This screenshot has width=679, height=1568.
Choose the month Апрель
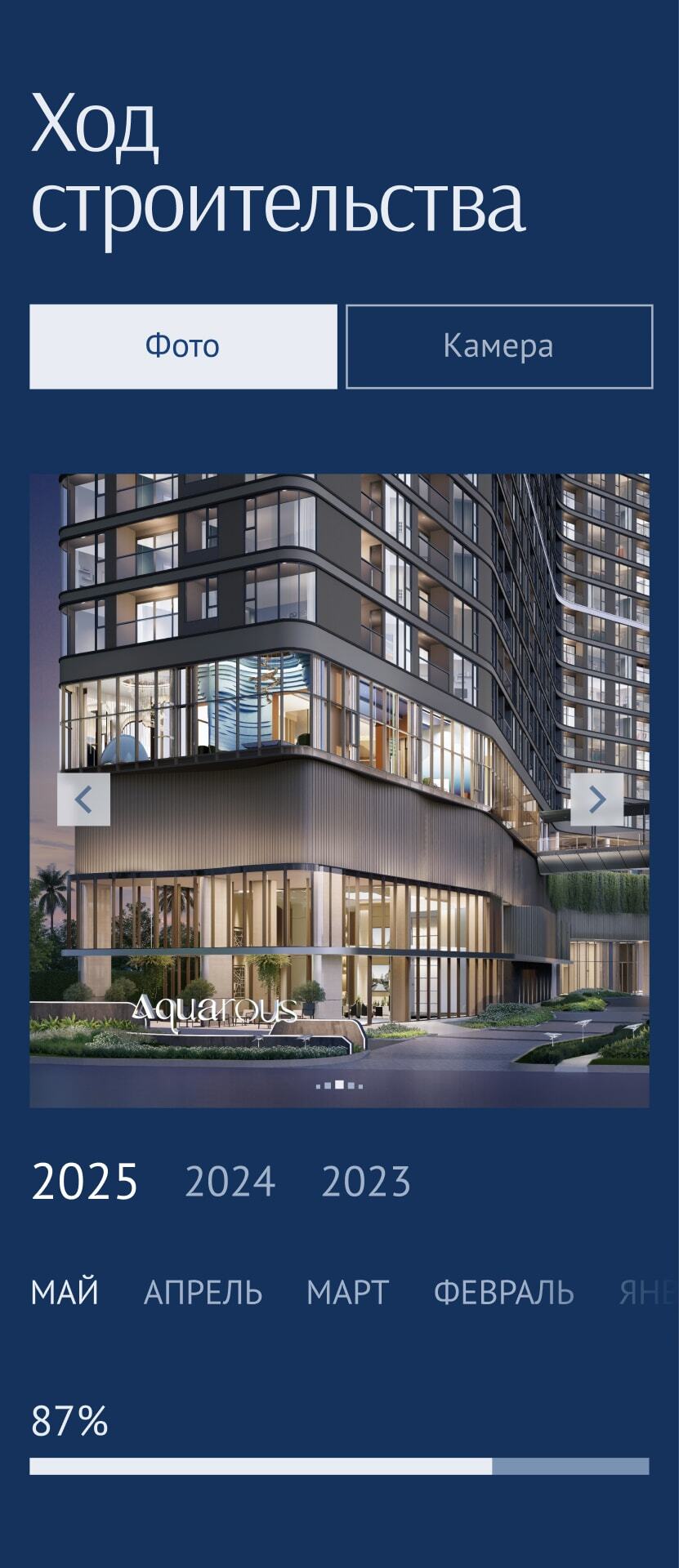point(203,1292)
